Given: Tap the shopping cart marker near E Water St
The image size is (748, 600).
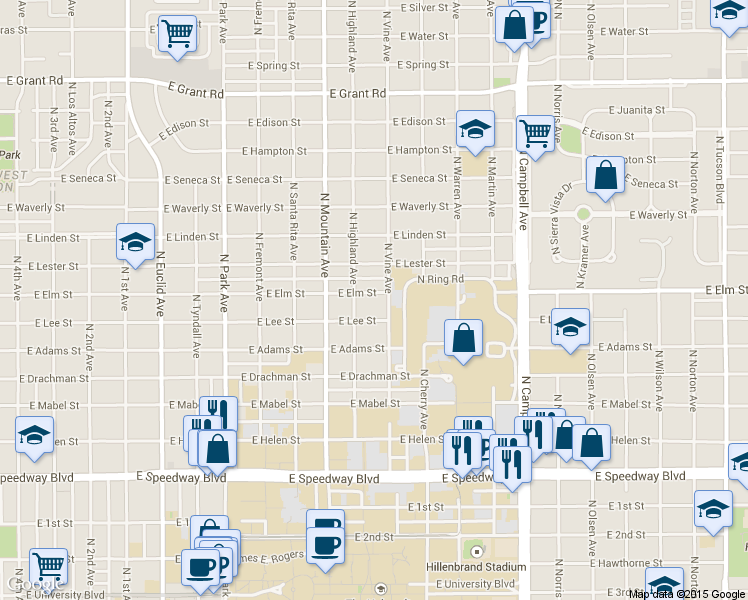Looking at the screenshot, I should (x=178, y=32).
